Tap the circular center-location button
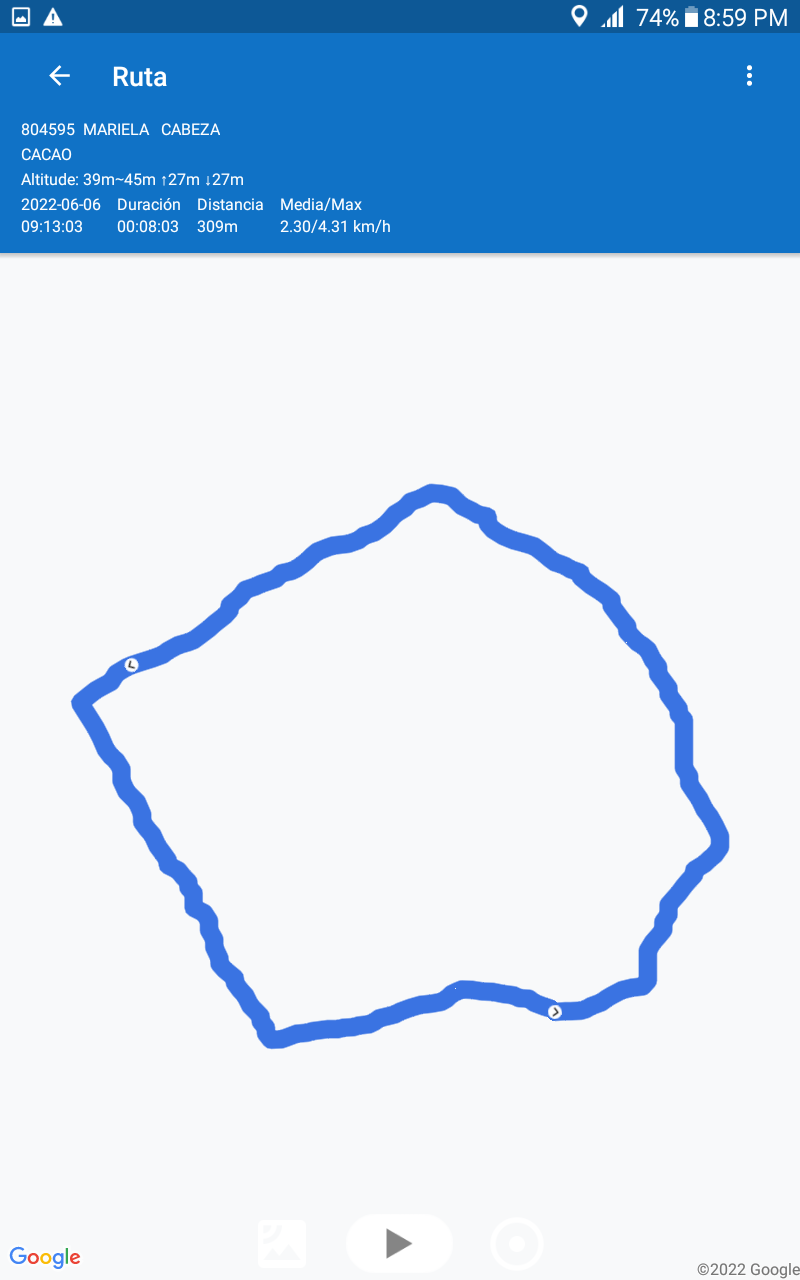The image size is (800, 1280). (517, 1244)
